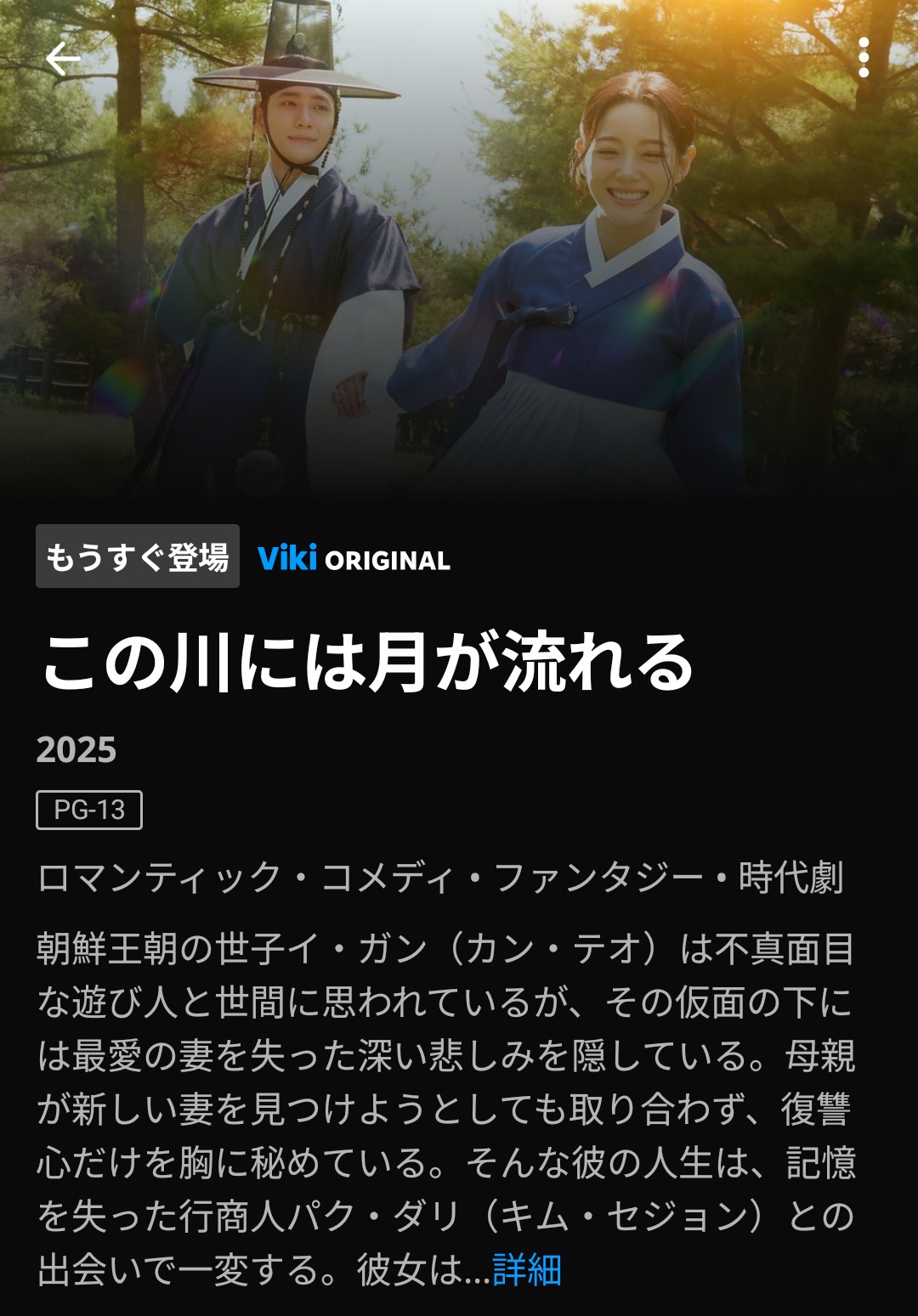Go back using the arrow icon
Image resolution: width=918 pixels, height=1316 pixels.
[62, 59]
